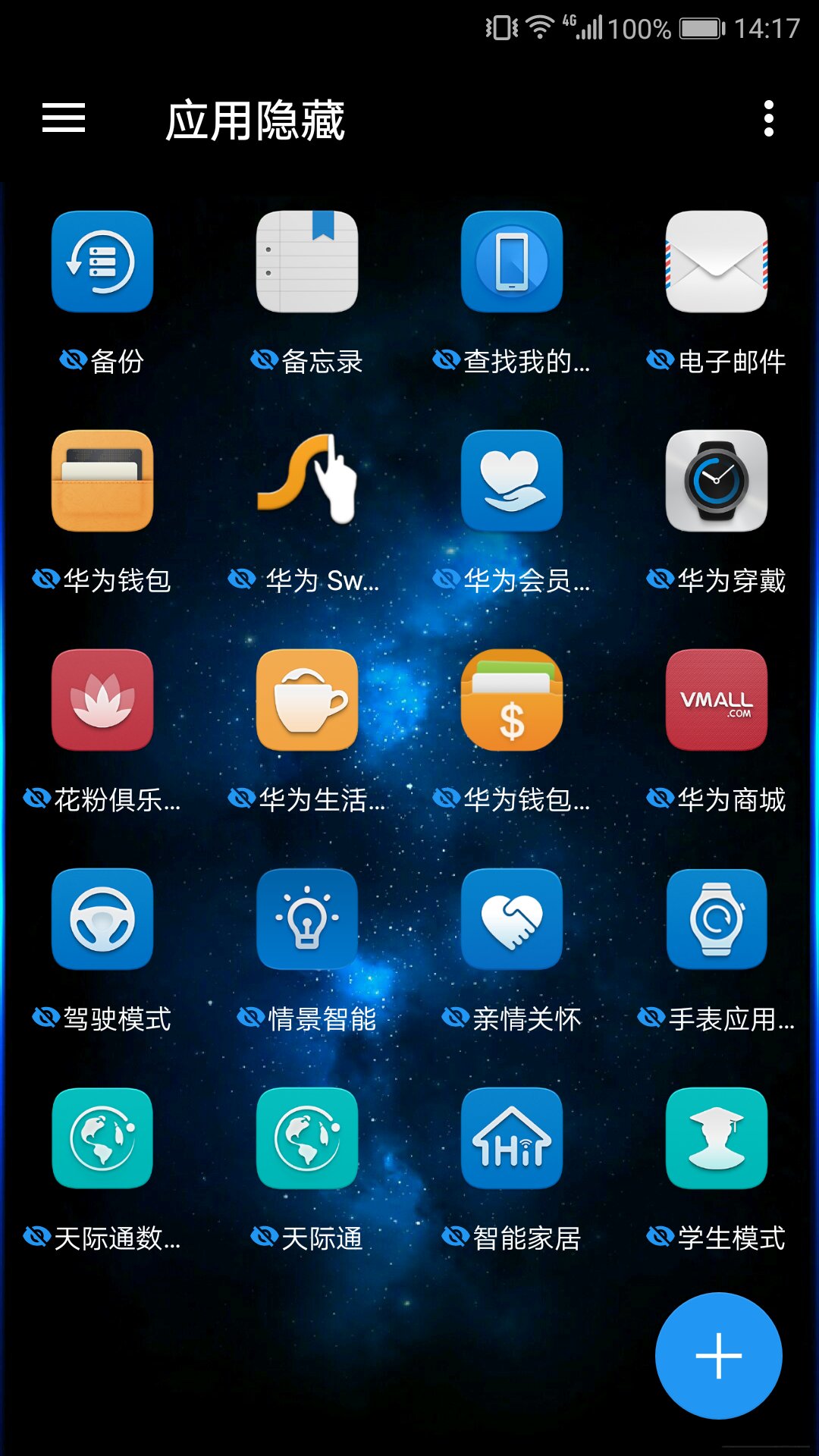Open the 查找我的... phone finder app

click(x=512, y=262)
